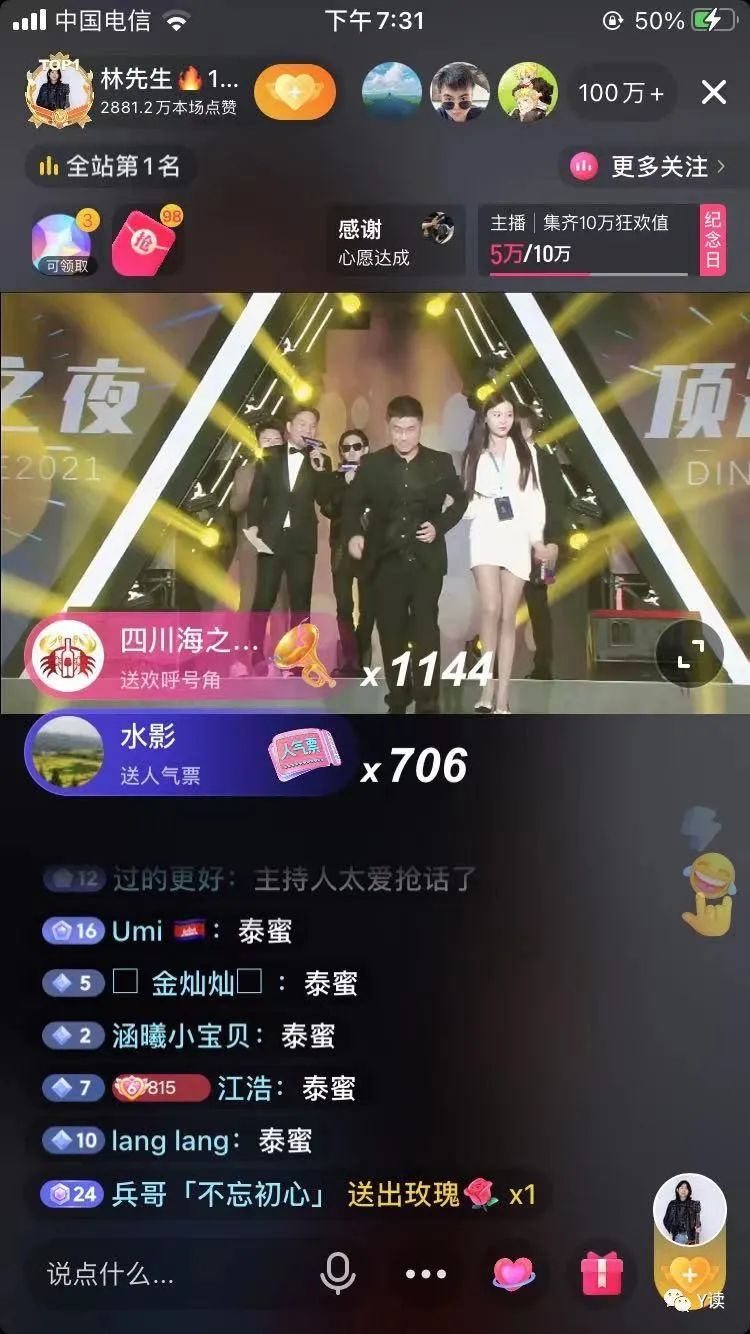Image resolution: width=750 pixels, height=1334 pixels.
Task: Open the red envelope with 98 badge
Action: 147,241
